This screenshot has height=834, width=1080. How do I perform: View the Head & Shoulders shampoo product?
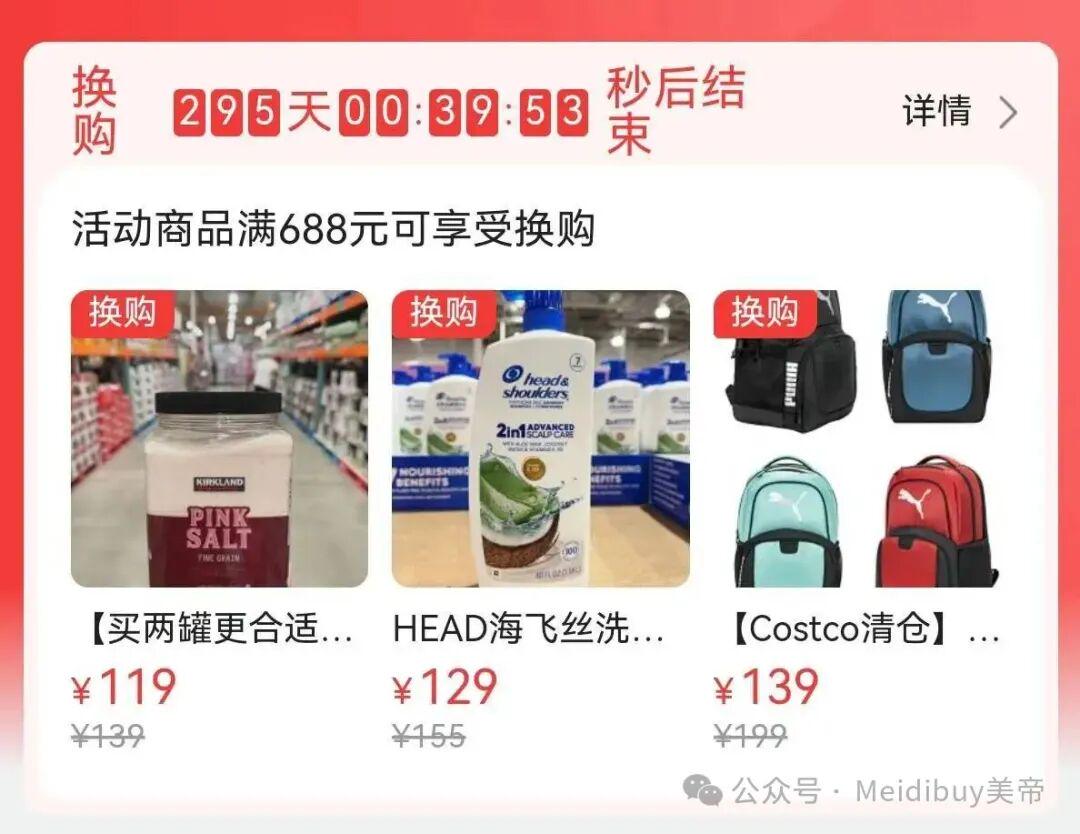click(540, 438)
